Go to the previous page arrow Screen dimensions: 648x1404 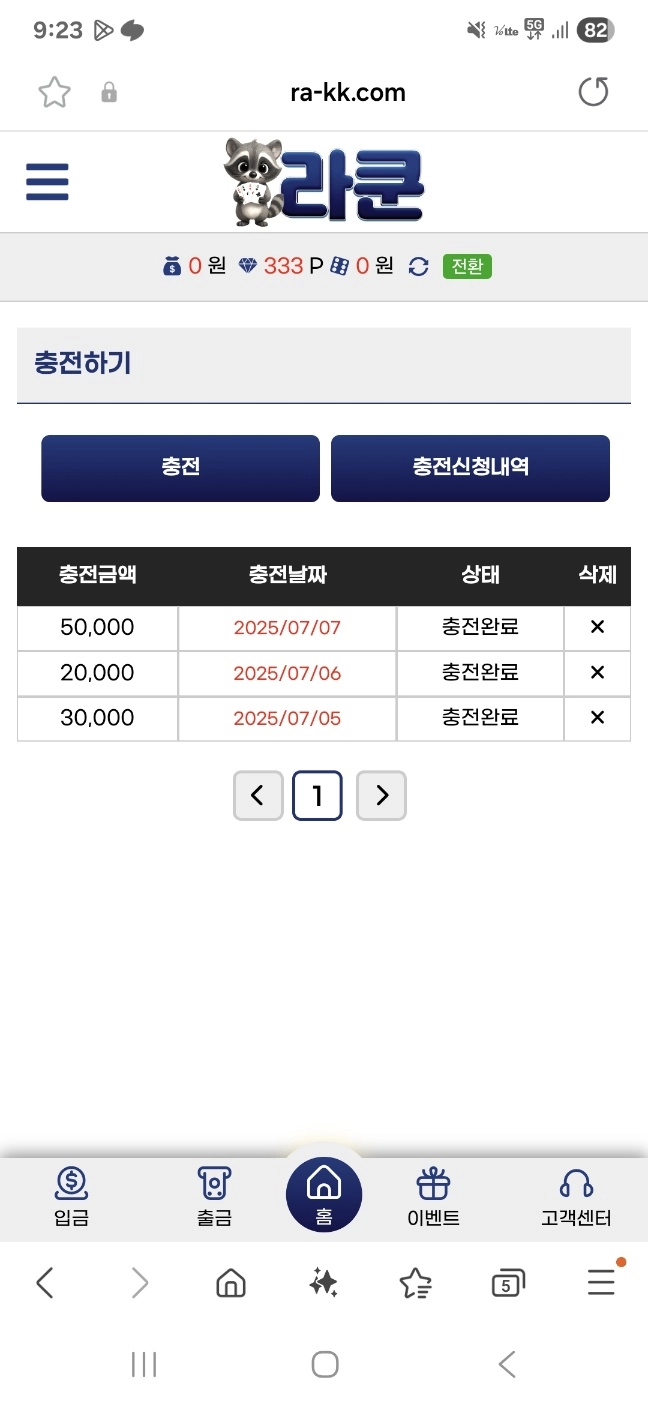258,796
